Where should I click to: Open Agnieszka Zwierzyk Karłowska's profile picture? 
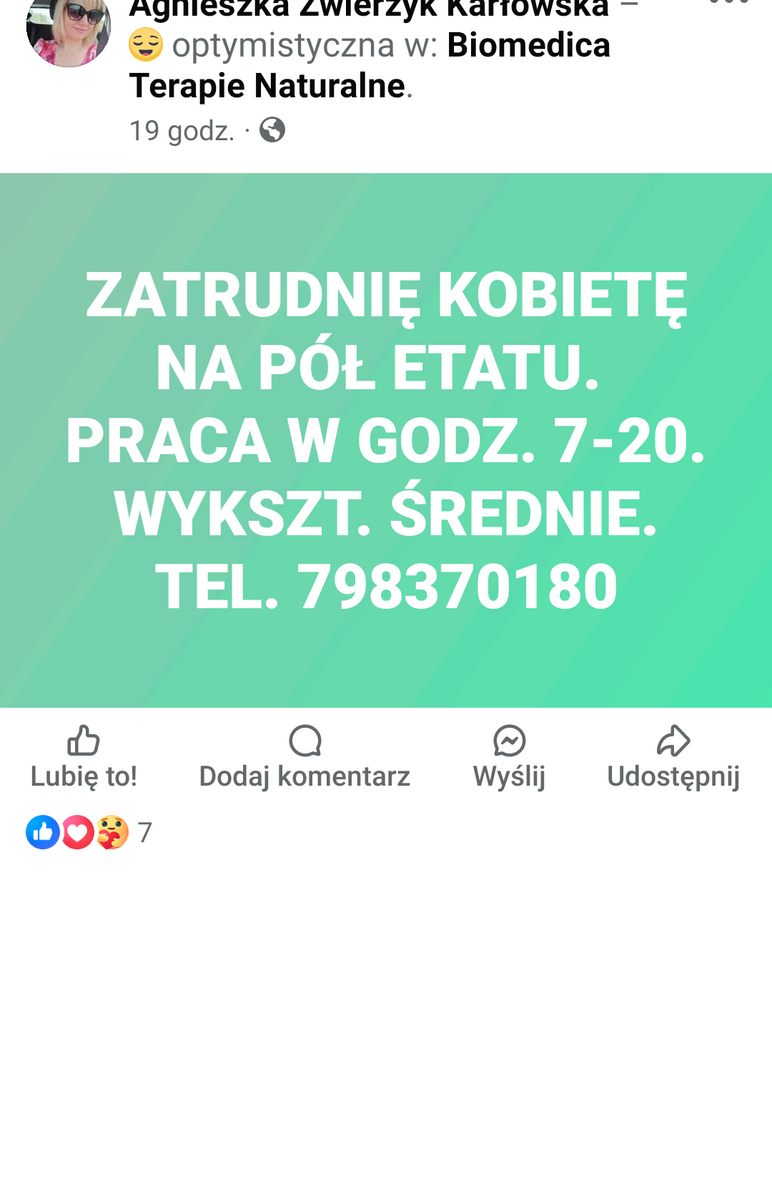[x=68, y=30]
